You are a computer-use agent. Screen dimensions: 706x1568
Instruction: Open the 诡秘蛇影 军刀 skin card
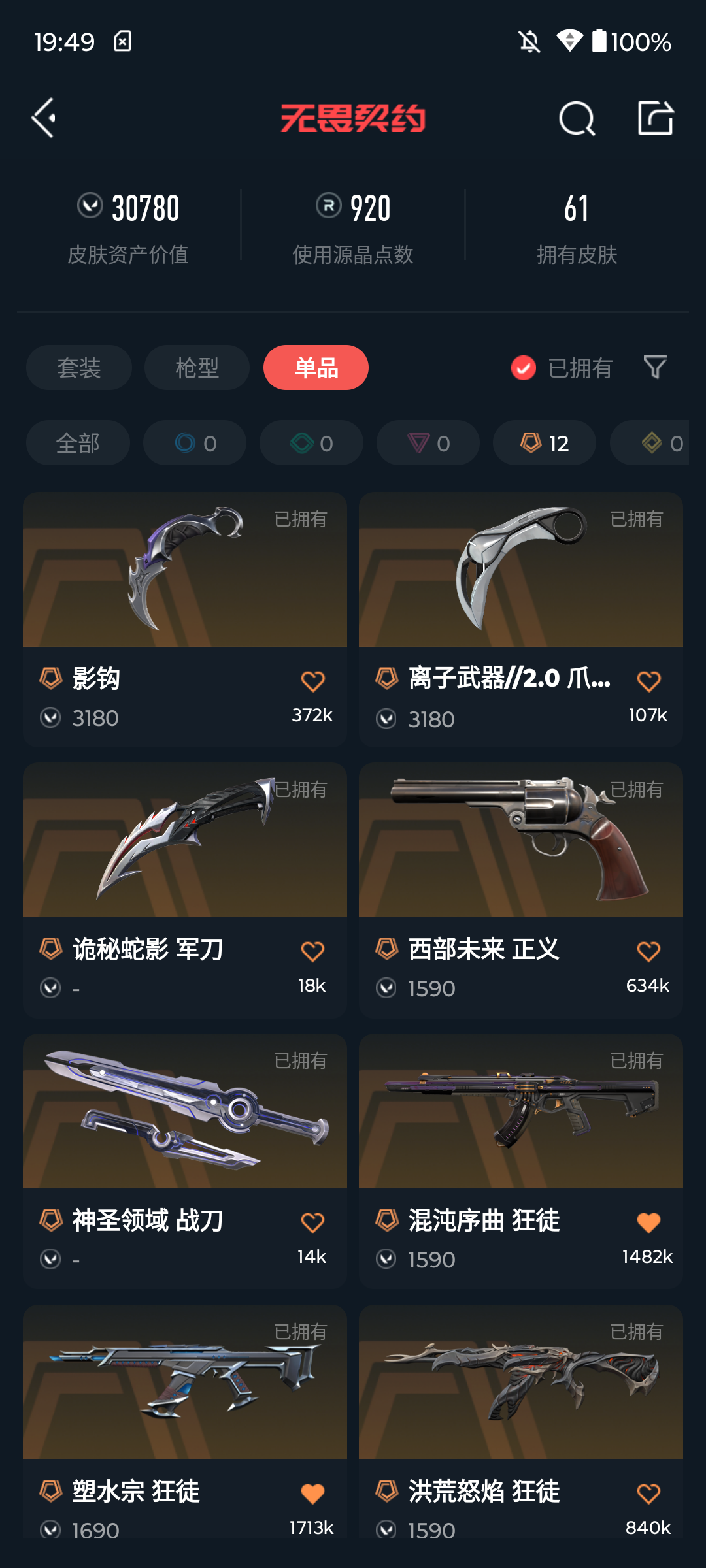click(x=185, y=890)
